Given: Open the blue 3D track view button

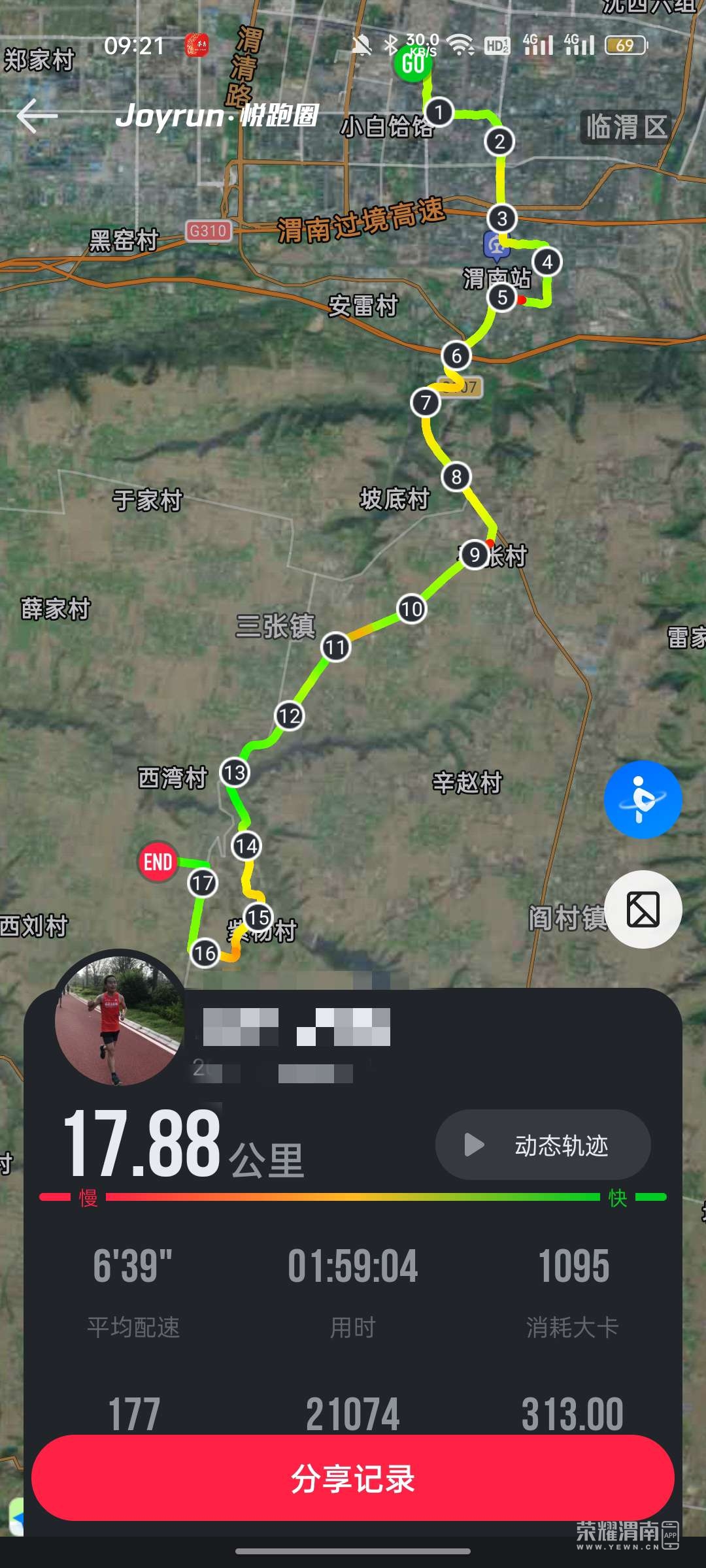Looking at the screenshot, I should click(643, 799).
